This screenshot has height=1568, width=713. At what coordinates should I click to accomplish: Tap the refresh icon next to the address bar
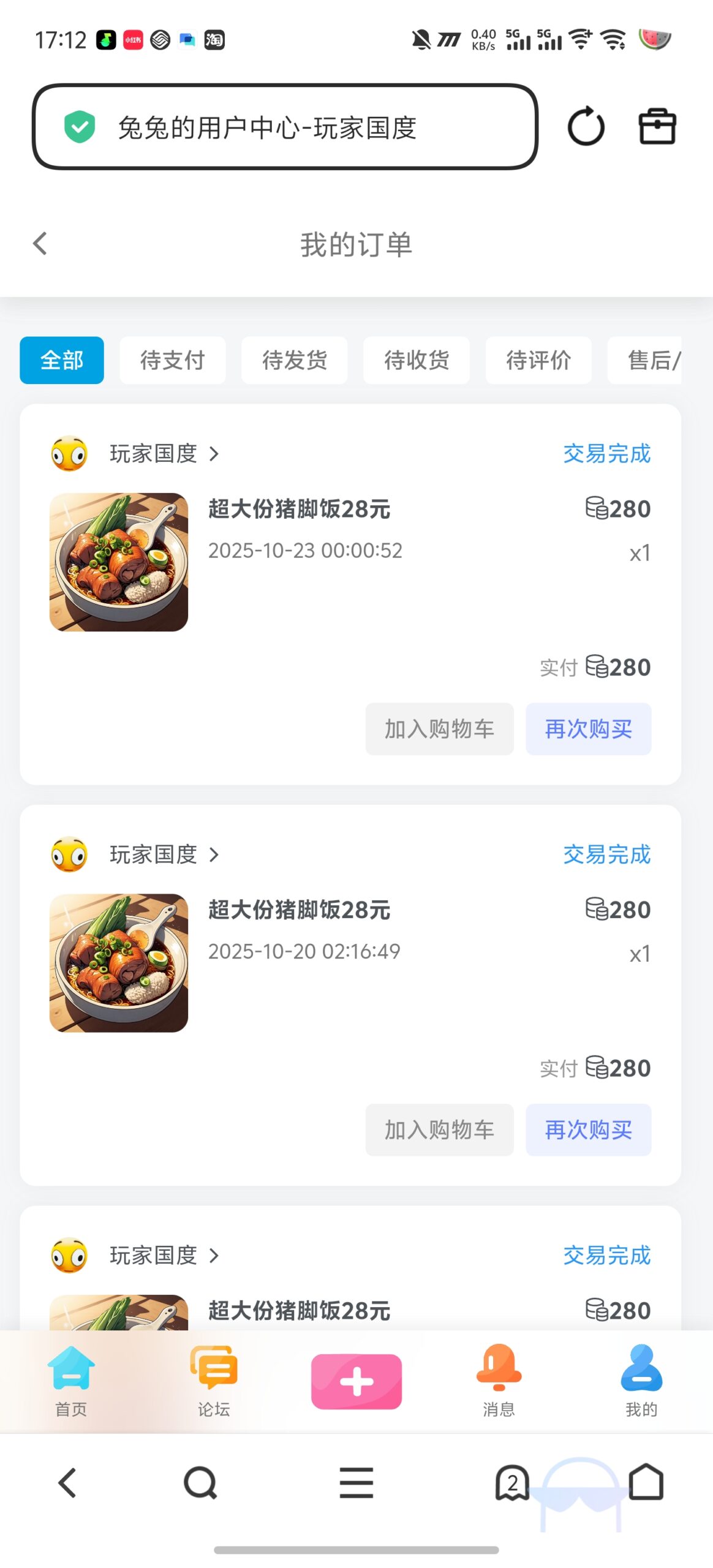586,127
